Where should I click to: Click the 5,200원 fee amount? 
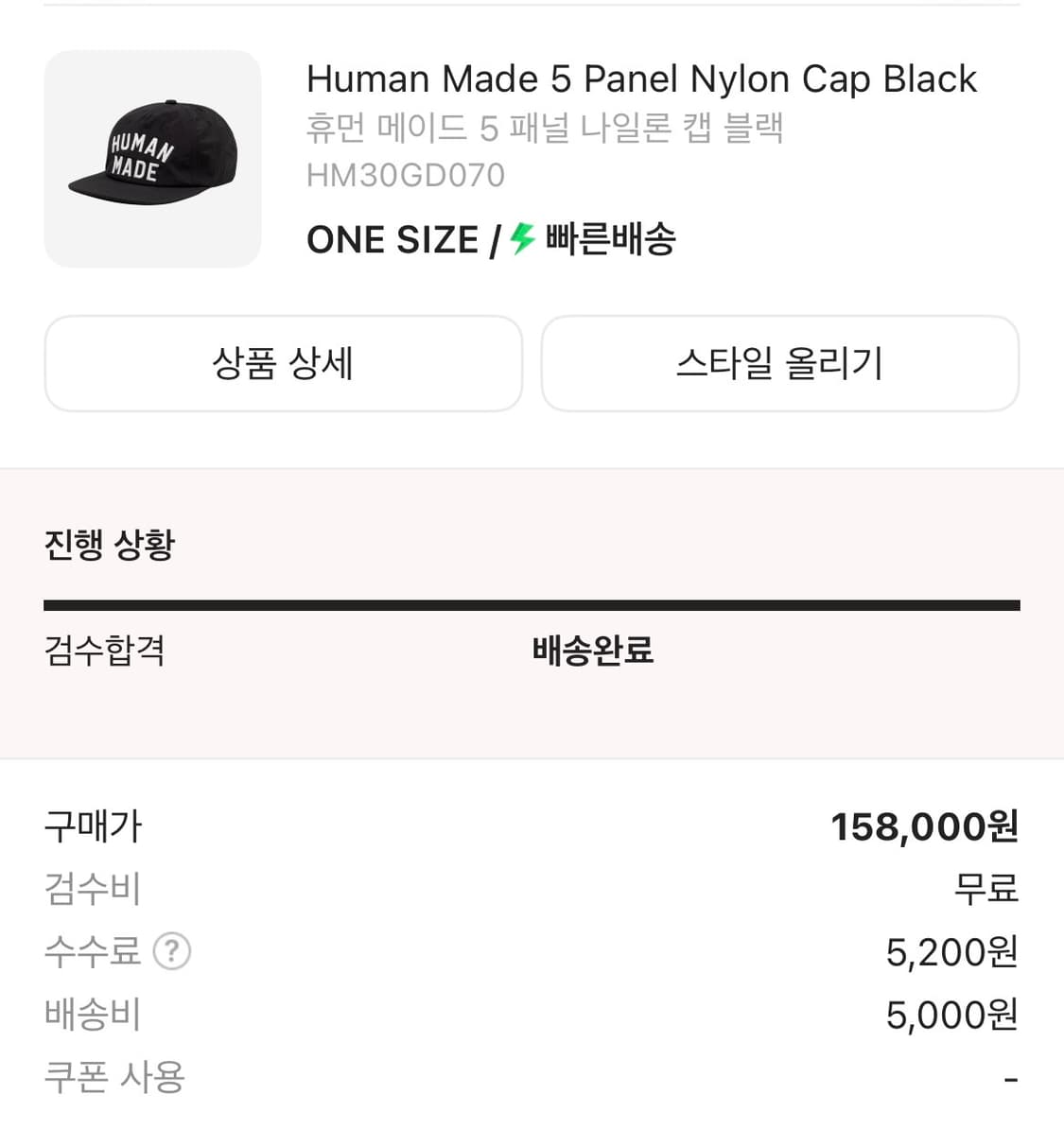[x=949, y=952]
